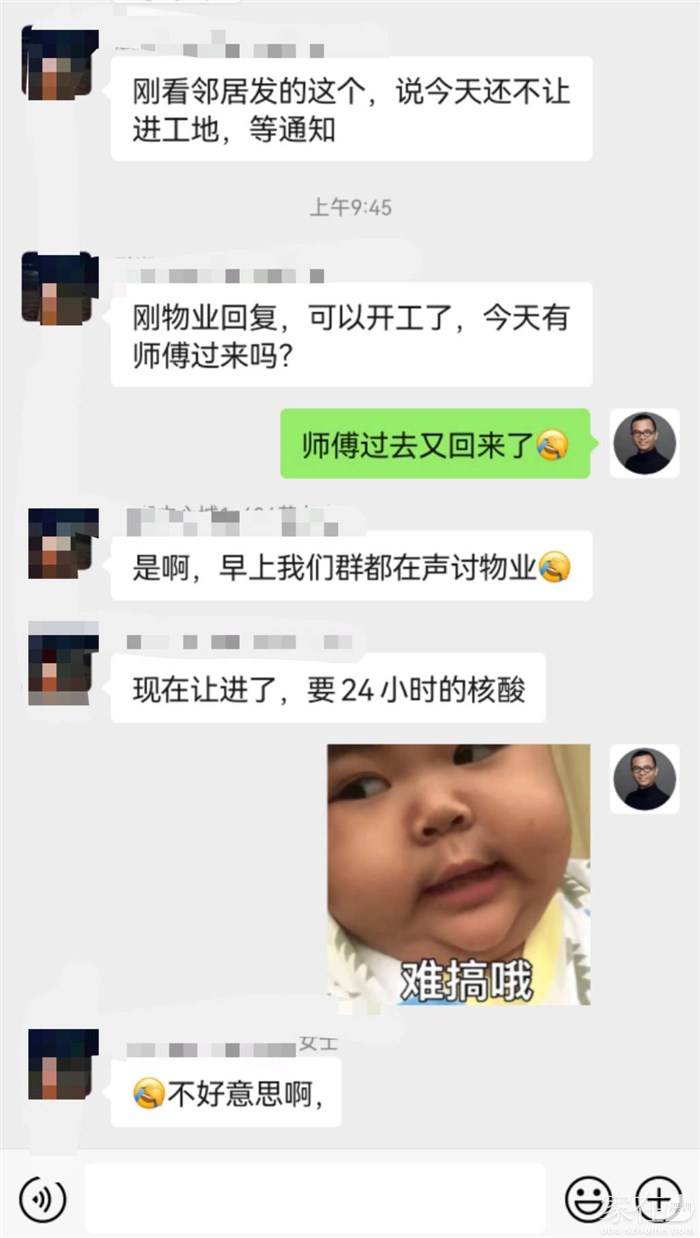Open avatar beside 早上我们群都在声讨物业 message
The width and height of the screenshot is (700, 1238).
click(x=63, y=543)
